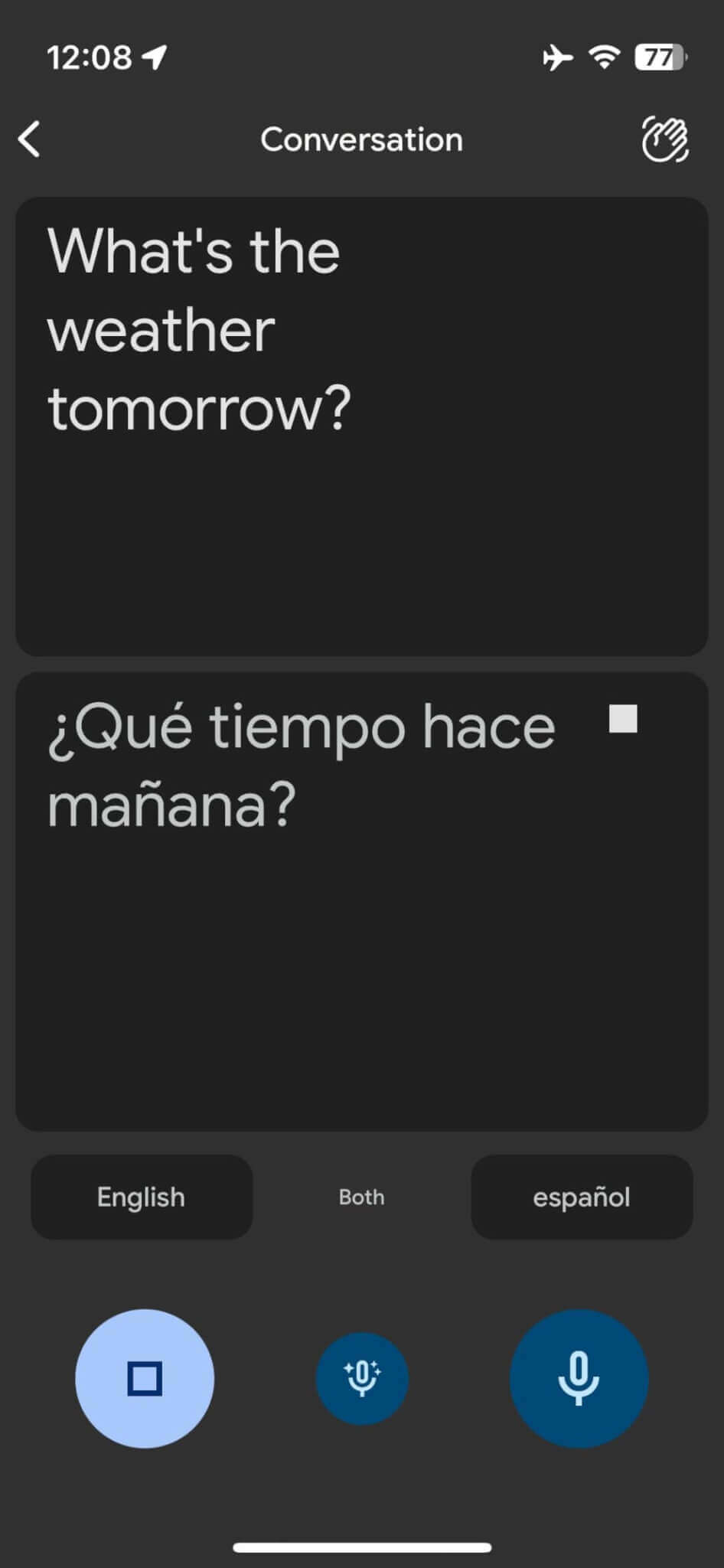
Task: Select English language button
Action: (x=142, y=1197)
